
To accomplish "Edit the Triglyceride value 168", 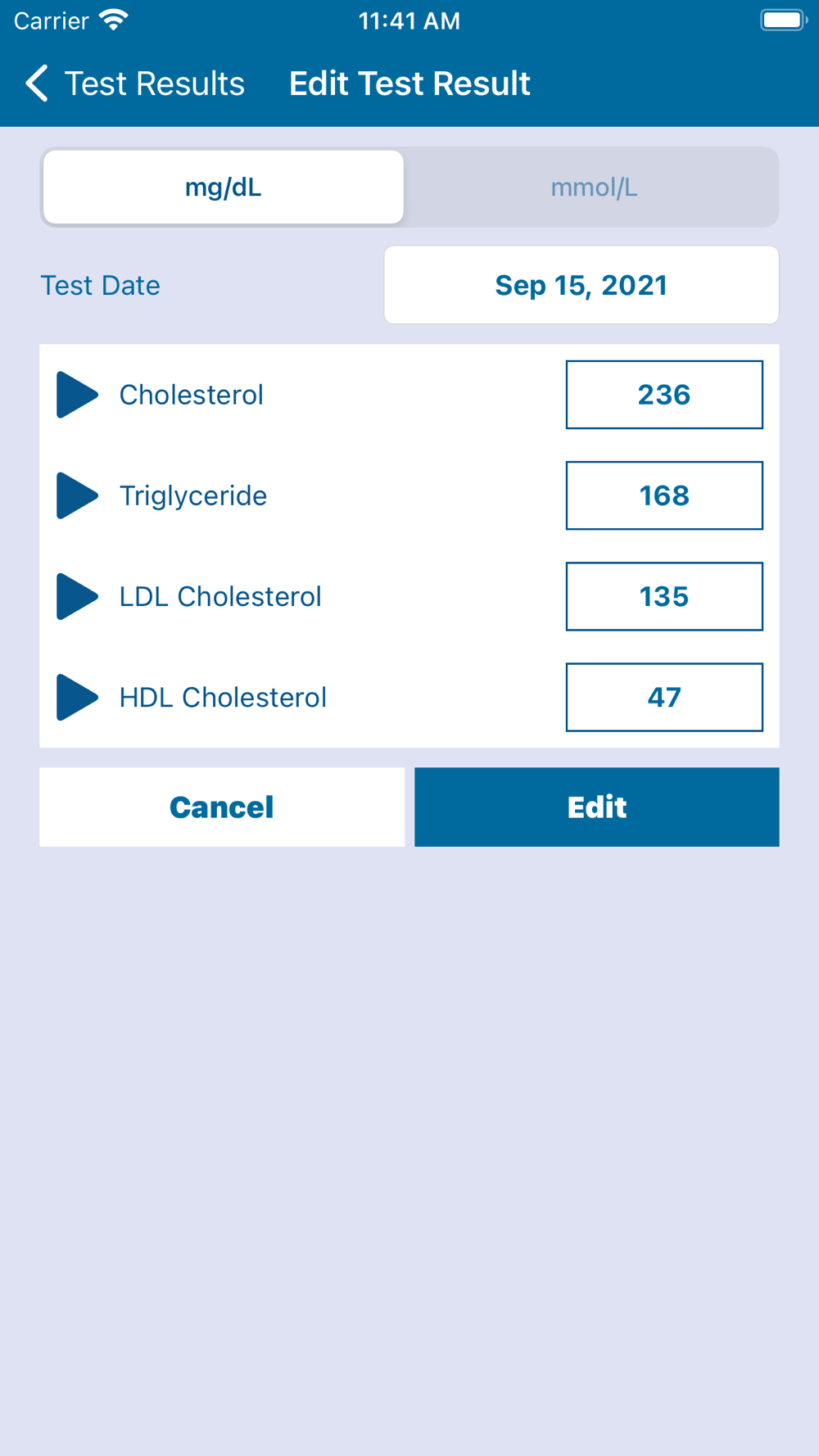I will 664,495.
